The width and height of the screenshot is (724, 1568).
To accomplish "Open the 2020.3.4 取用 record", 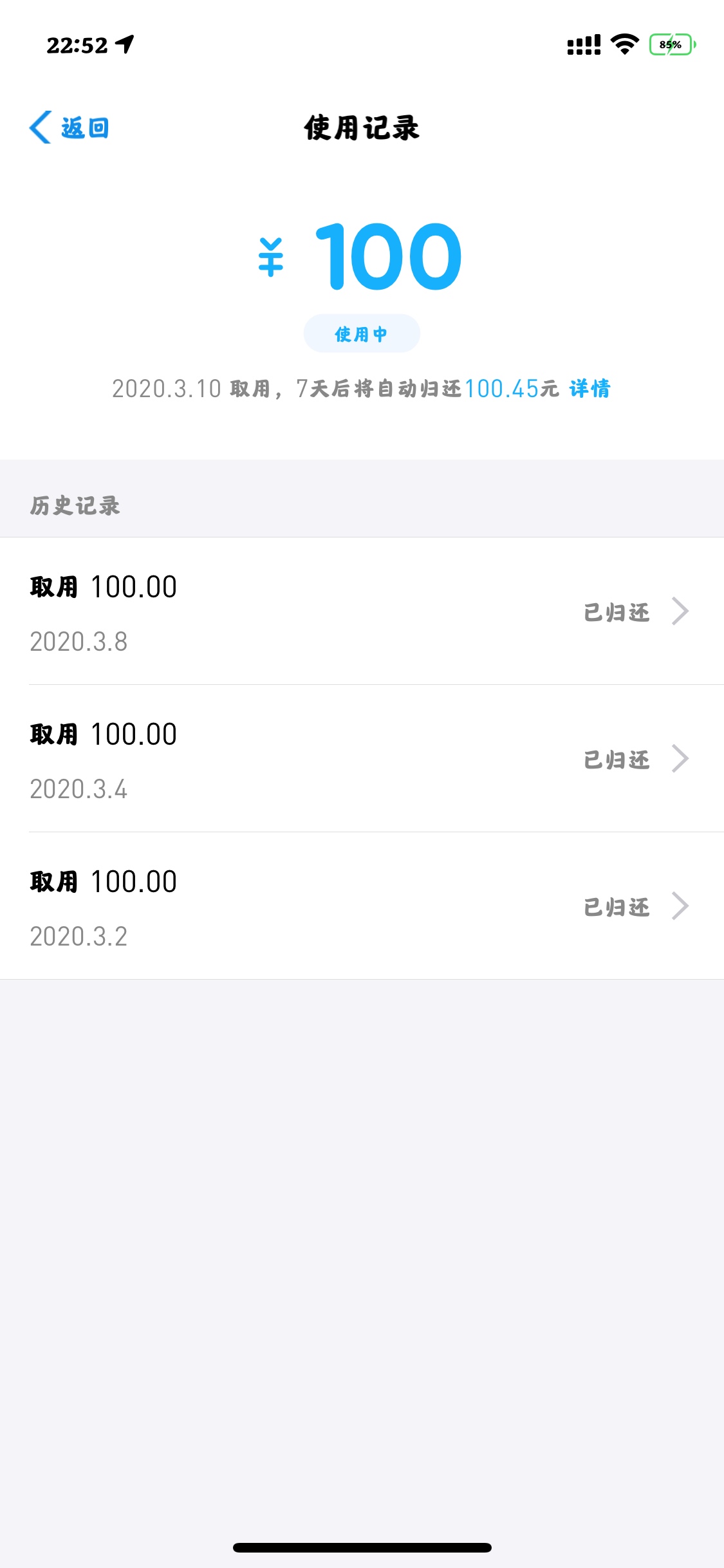I will (x=362, y=758).
